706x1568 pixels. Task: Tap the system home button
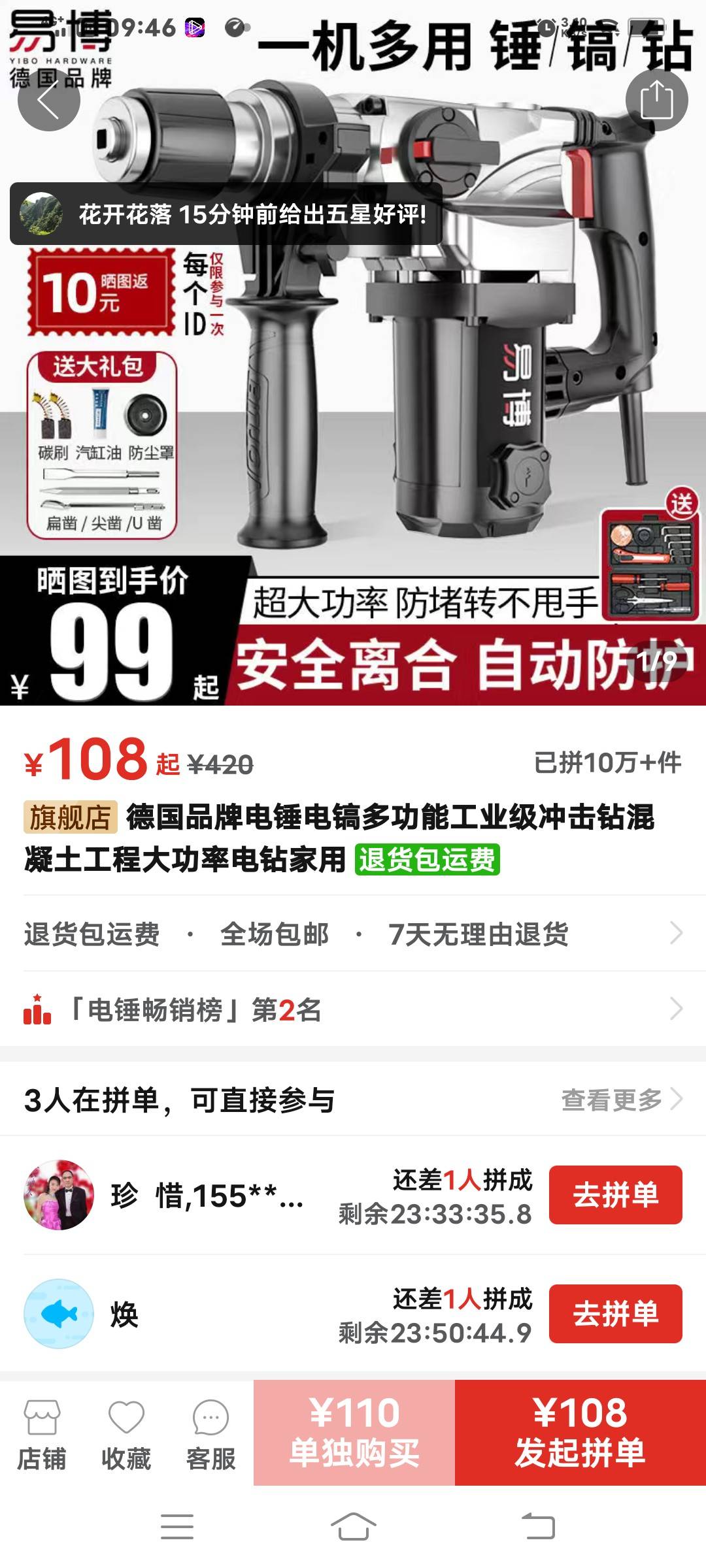tap(353, 1527)
